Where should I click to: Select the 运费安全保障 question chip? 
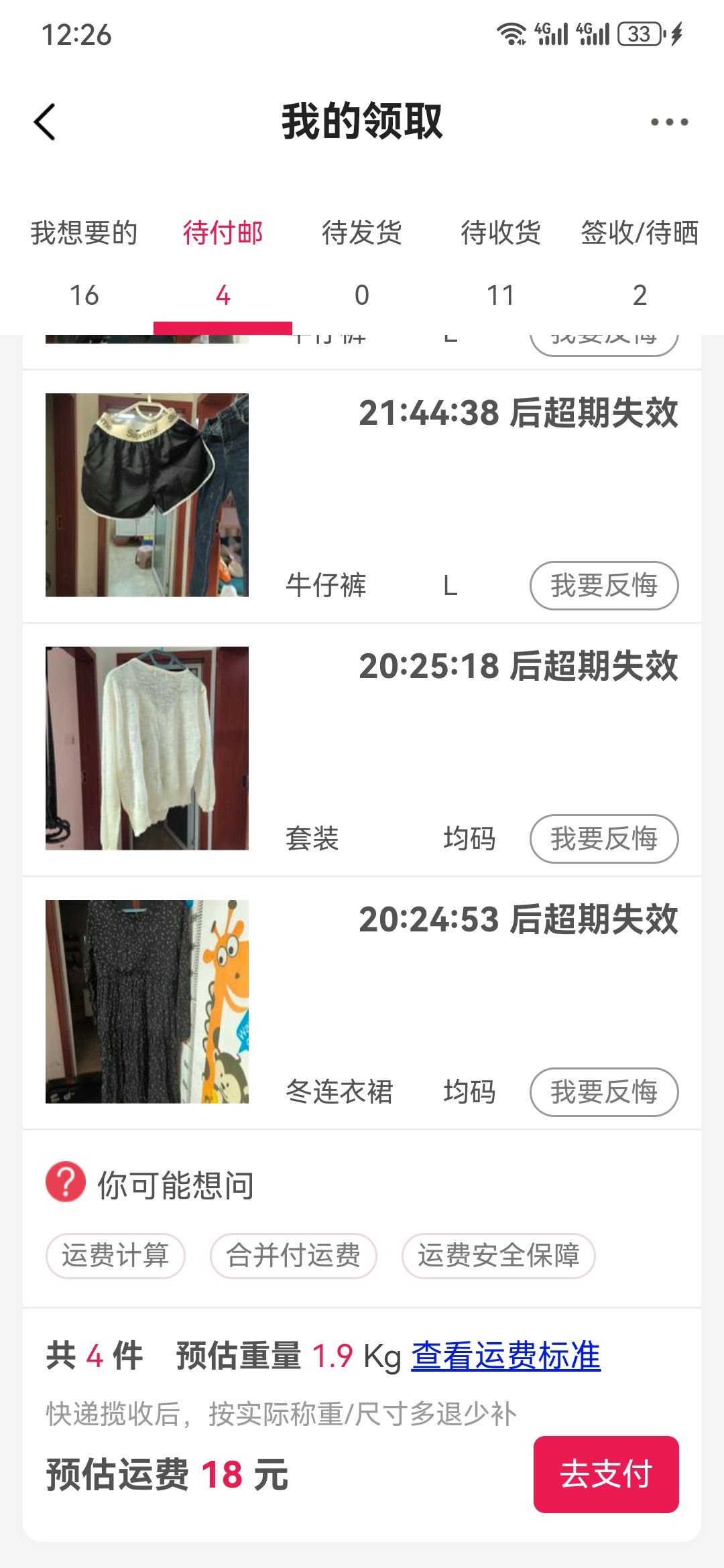click(x=499, y=1256)
